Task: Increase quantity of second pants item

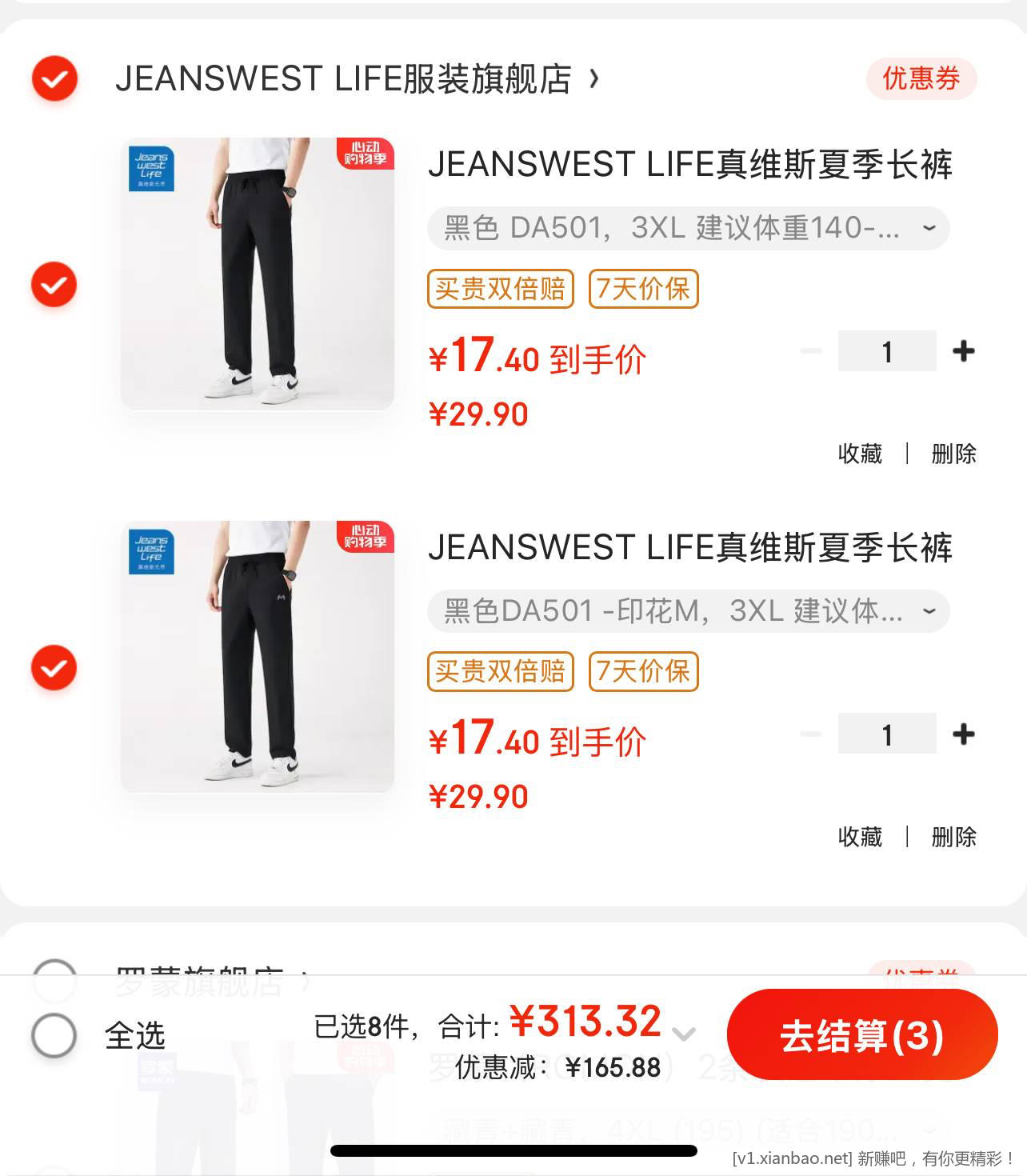Action: click(x=963, y=733)
